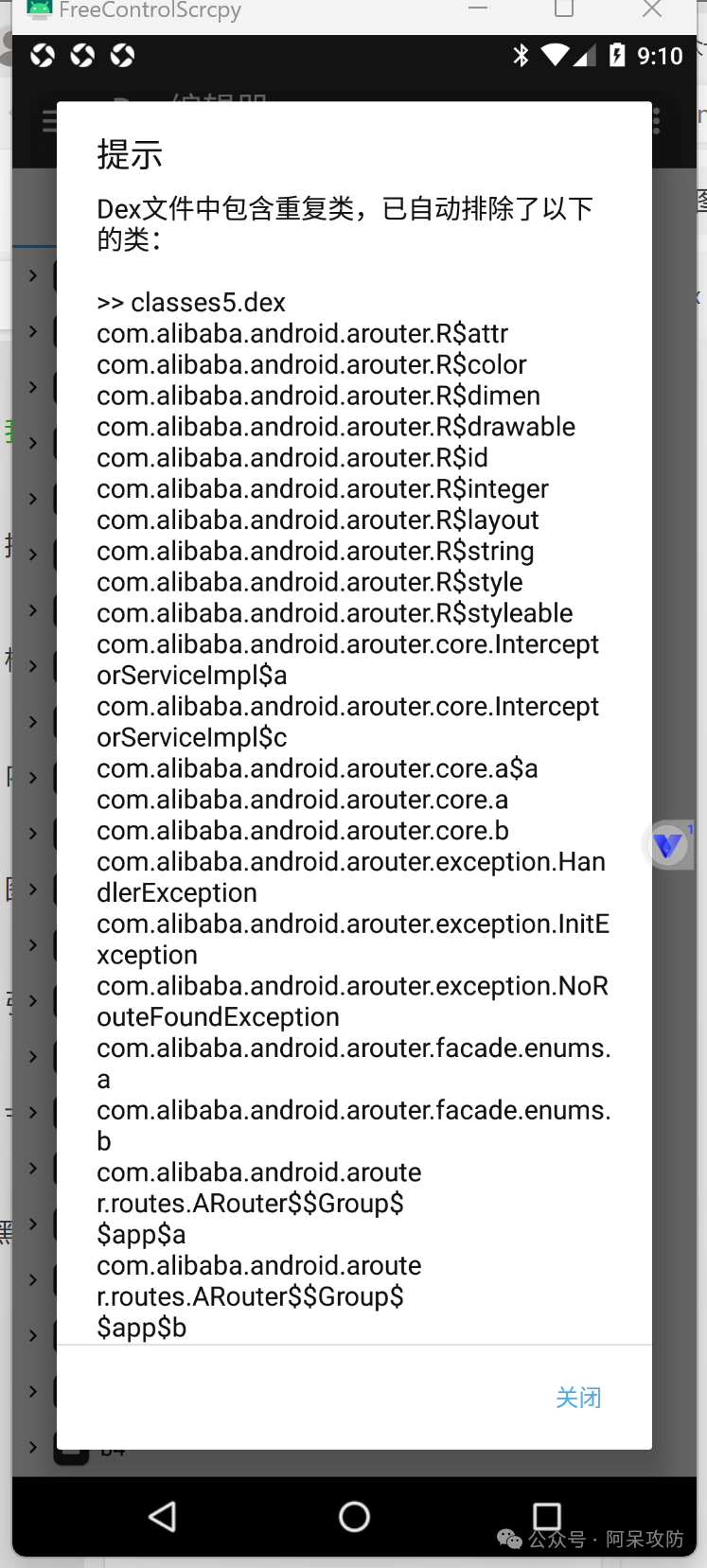Screen dimensions: 707x1568
Task: Close the duplicate classes dialog
Action: click(x=578, y=1398)
